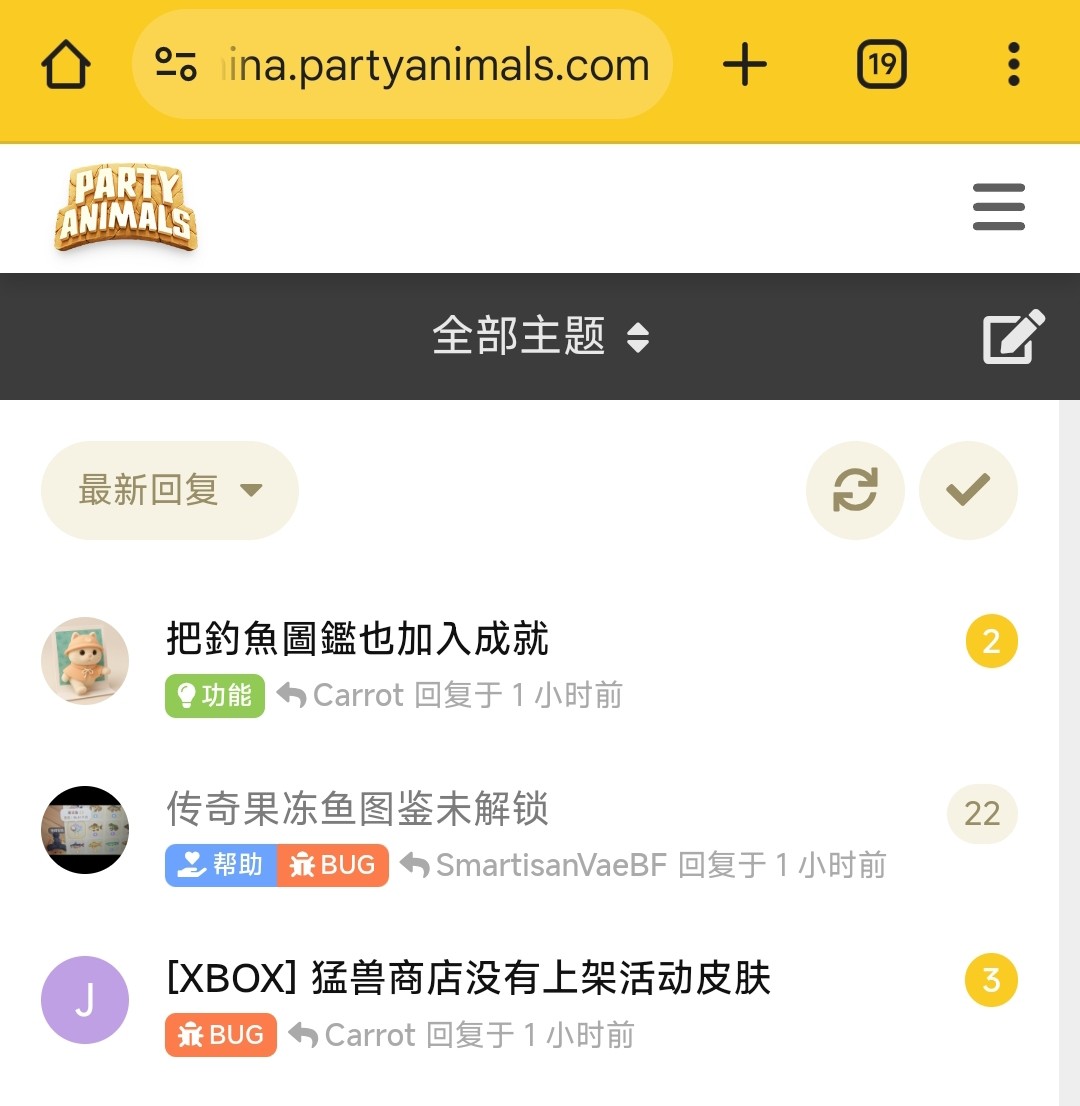The width and height of the screenshot is (1080, 1106).
Task: Compose a new discussion post
Action: [x=1013, y=337]
